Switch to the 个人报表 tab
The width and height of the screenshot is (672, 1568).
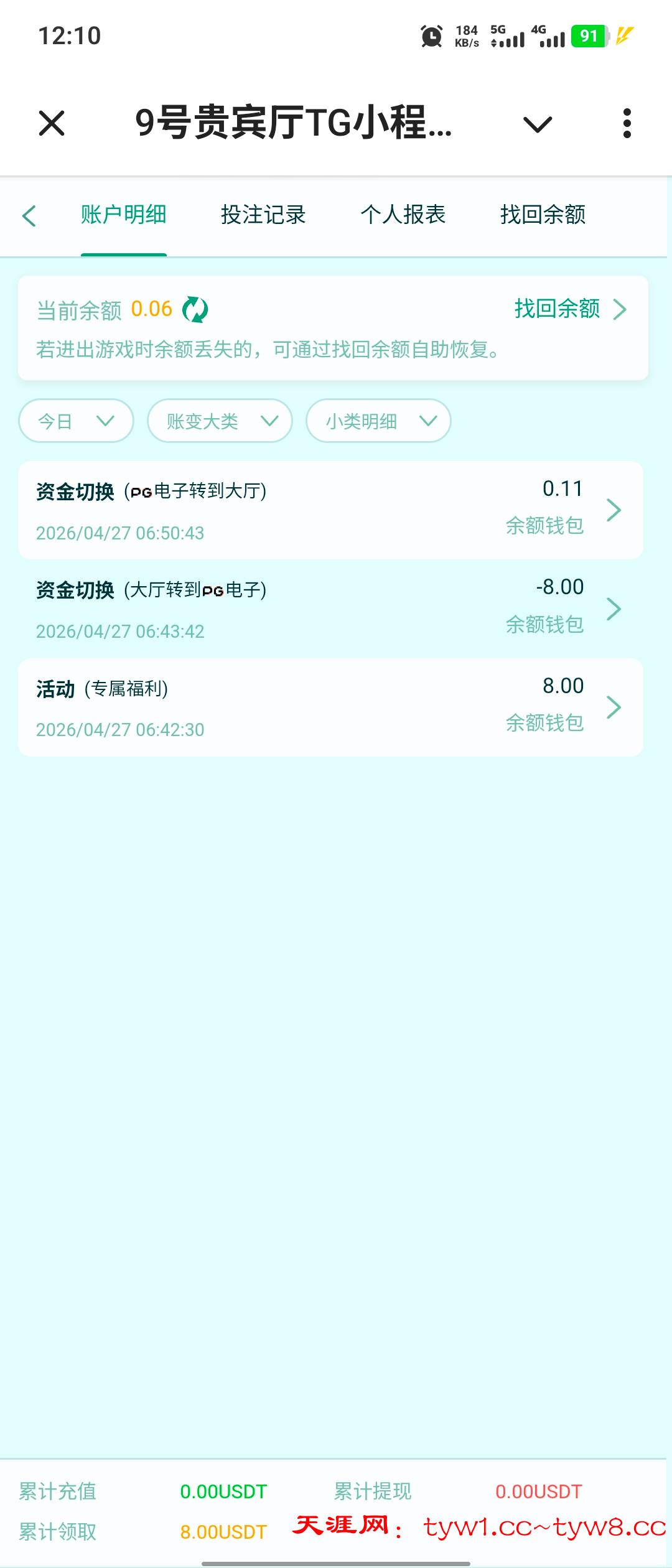[403, 215]
